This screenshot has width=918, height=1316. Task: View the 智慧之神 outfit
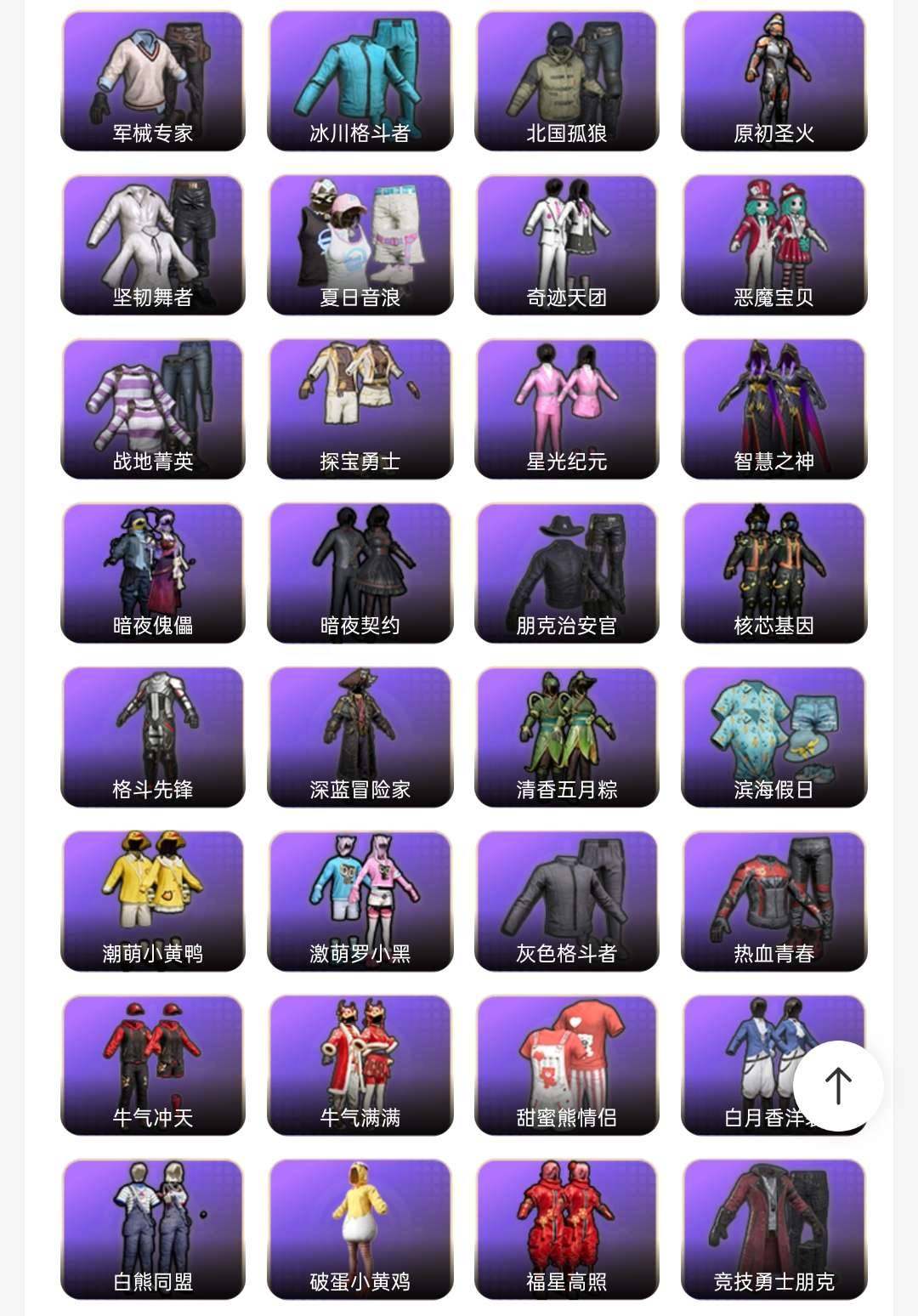point(773,409)
